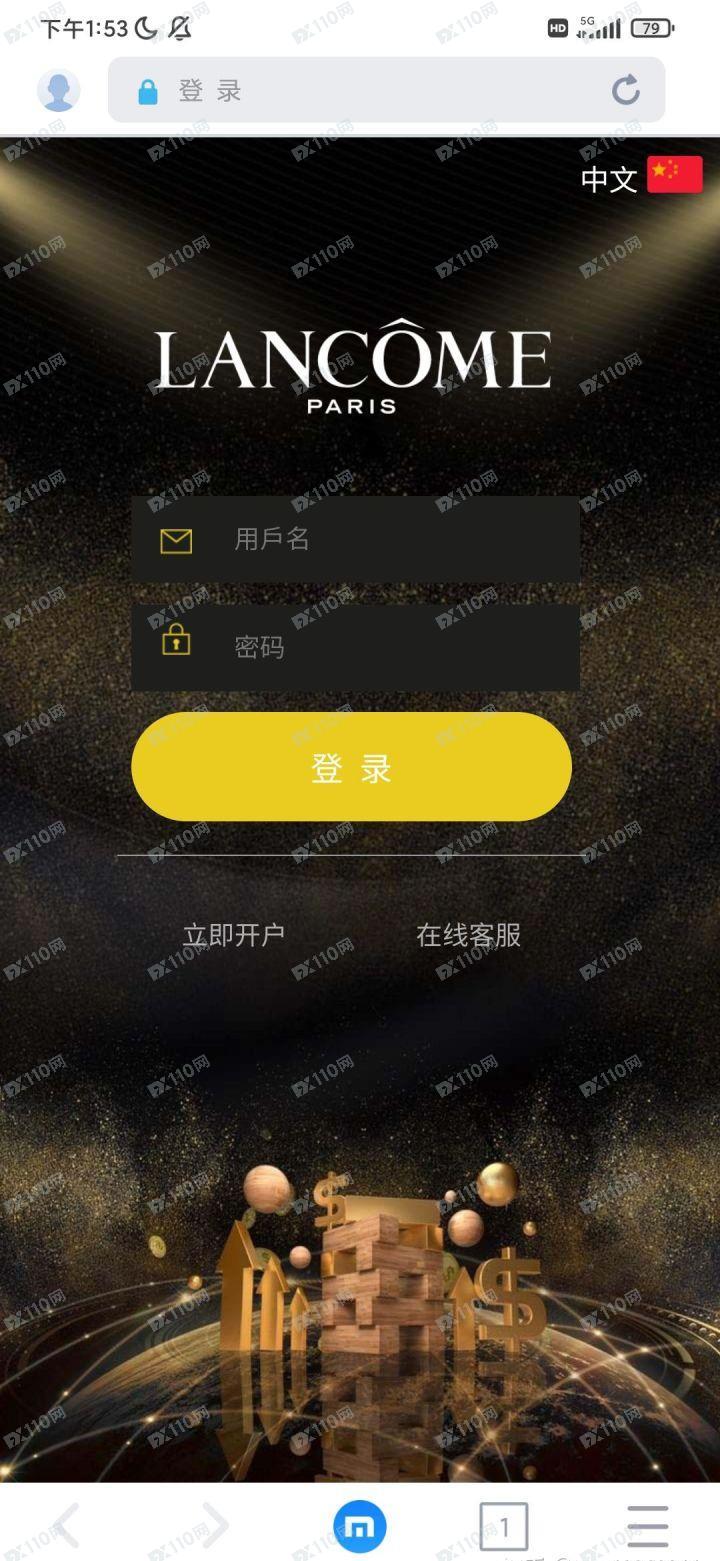Open 立即开户 to register an account

pyautogui.click(x=233, y=935)
